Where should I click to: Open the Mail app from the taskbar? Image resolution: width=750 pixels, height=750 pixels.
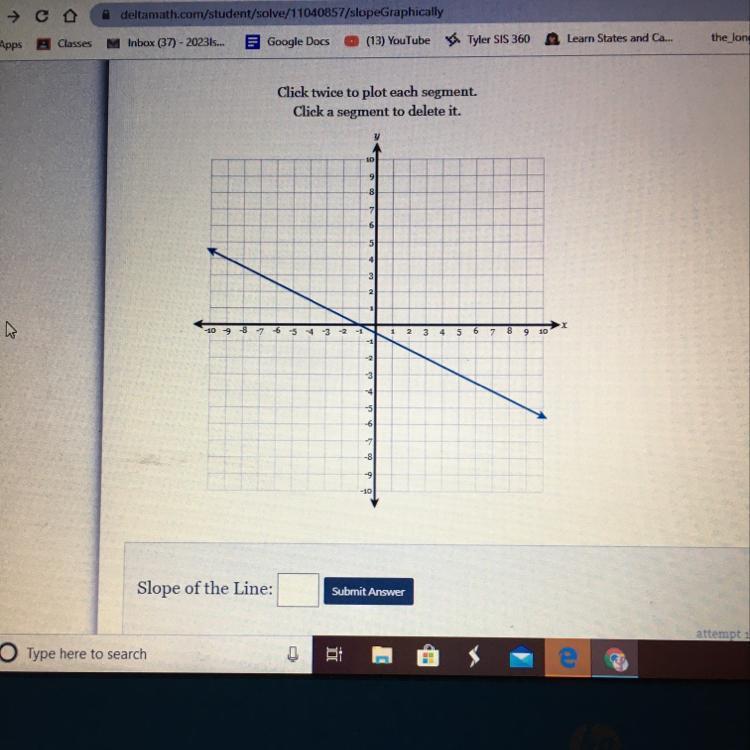(521, 658)
